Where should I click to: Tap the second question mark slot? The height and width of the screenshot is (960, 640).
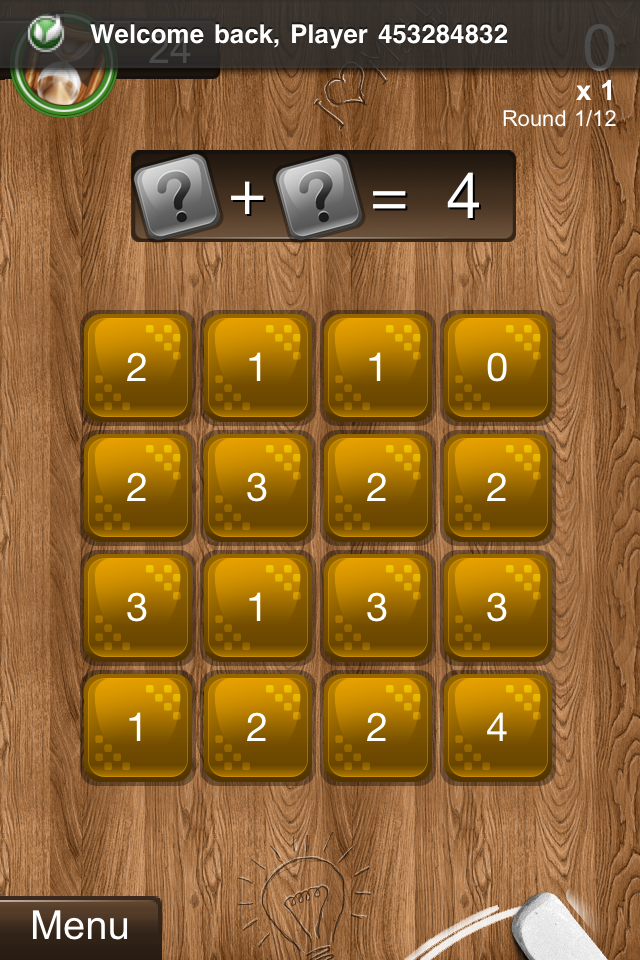(x=319, y=195)
